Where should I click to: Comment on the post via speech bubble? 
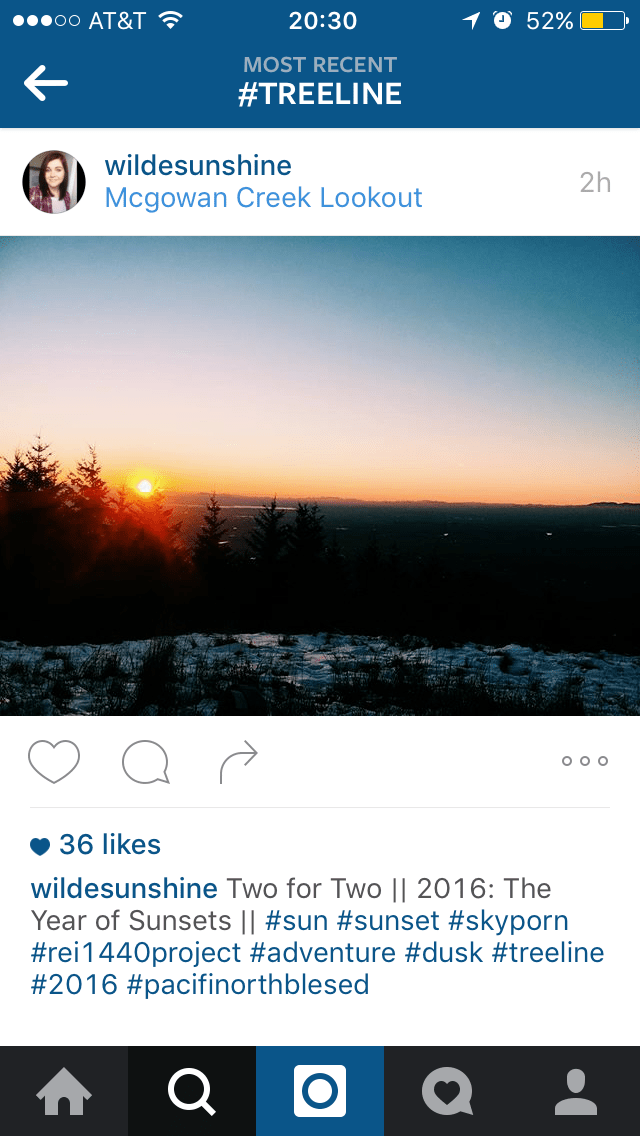click(x=145, y=762)
